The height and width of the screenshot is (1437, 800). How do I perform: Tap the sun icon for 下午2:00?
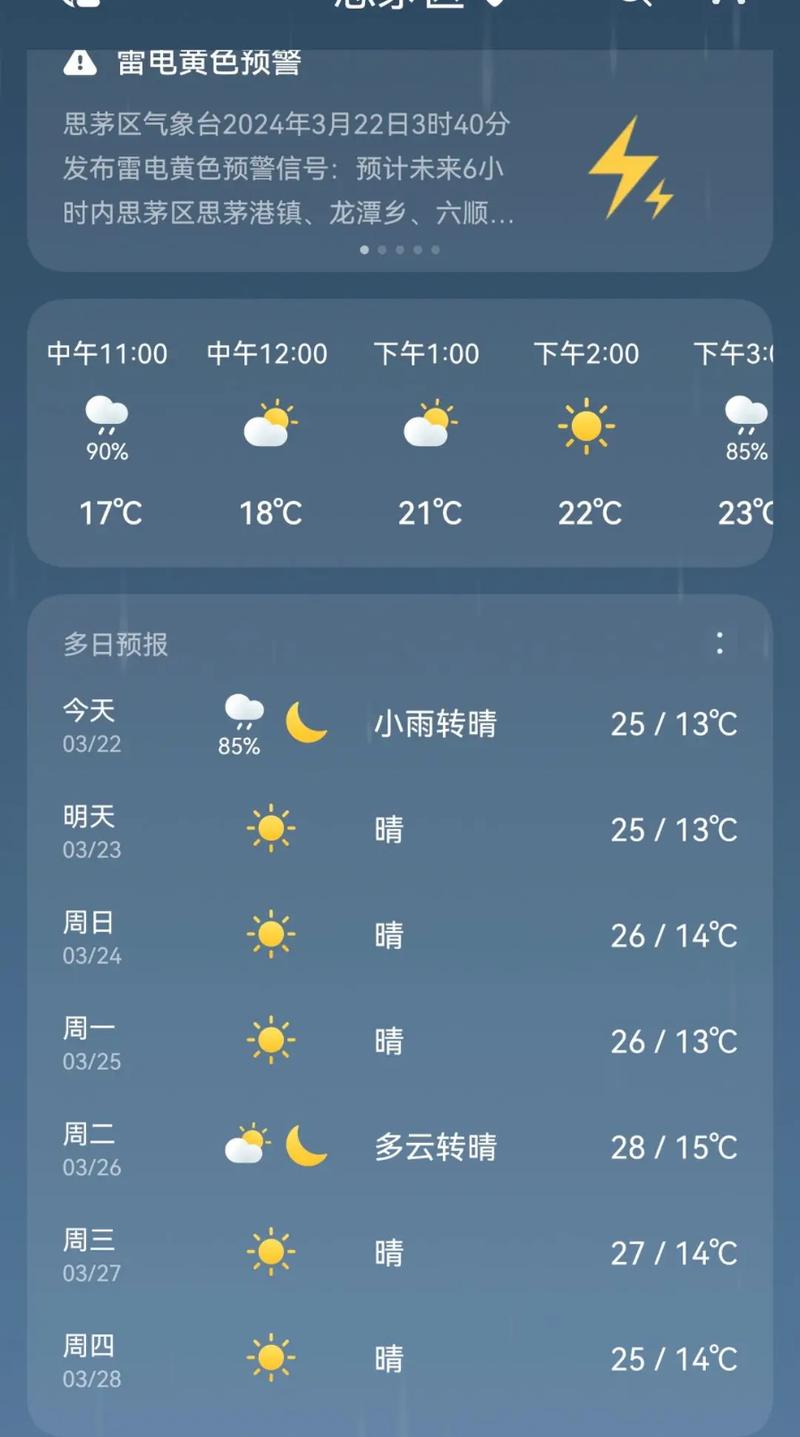[587, 424]
